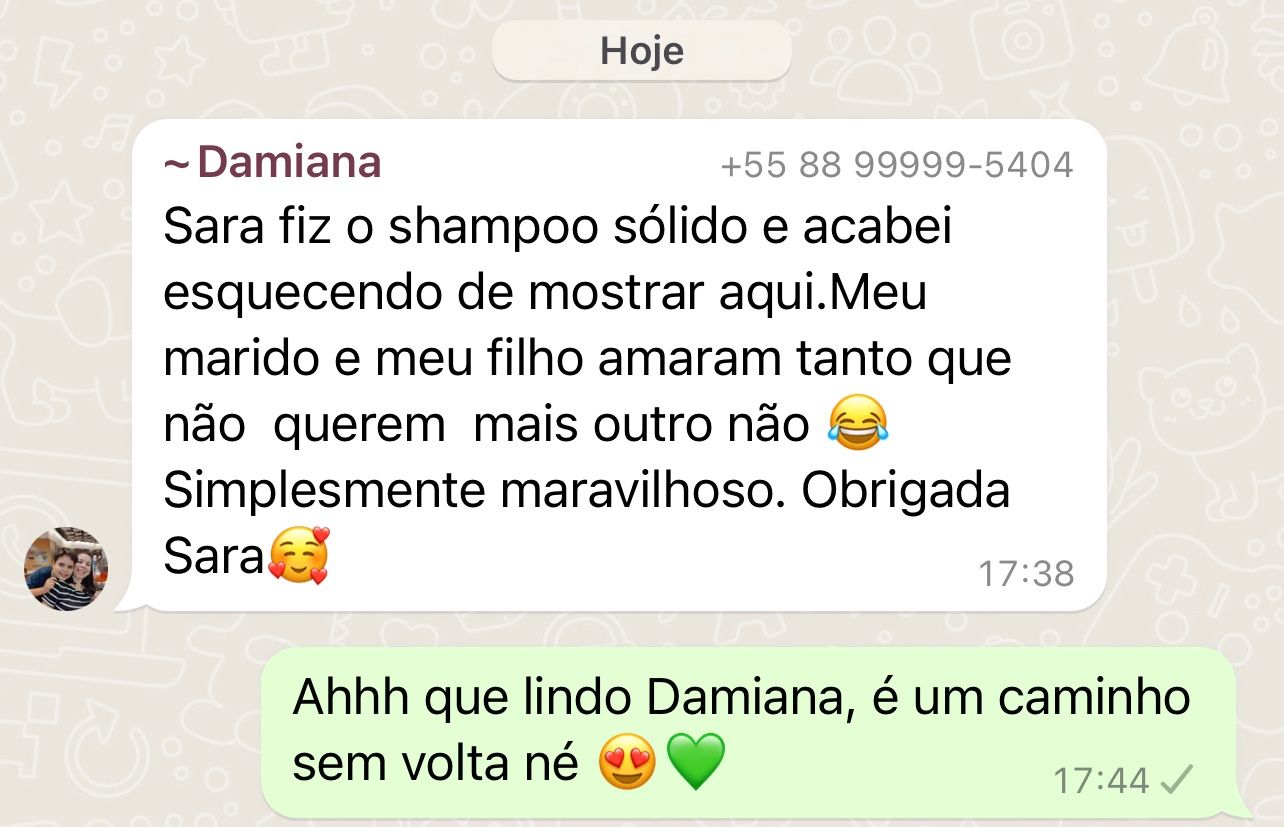Tap the sender name ~Damiana
This screenshot has height=827, width=1284.
tap(273, 162)
